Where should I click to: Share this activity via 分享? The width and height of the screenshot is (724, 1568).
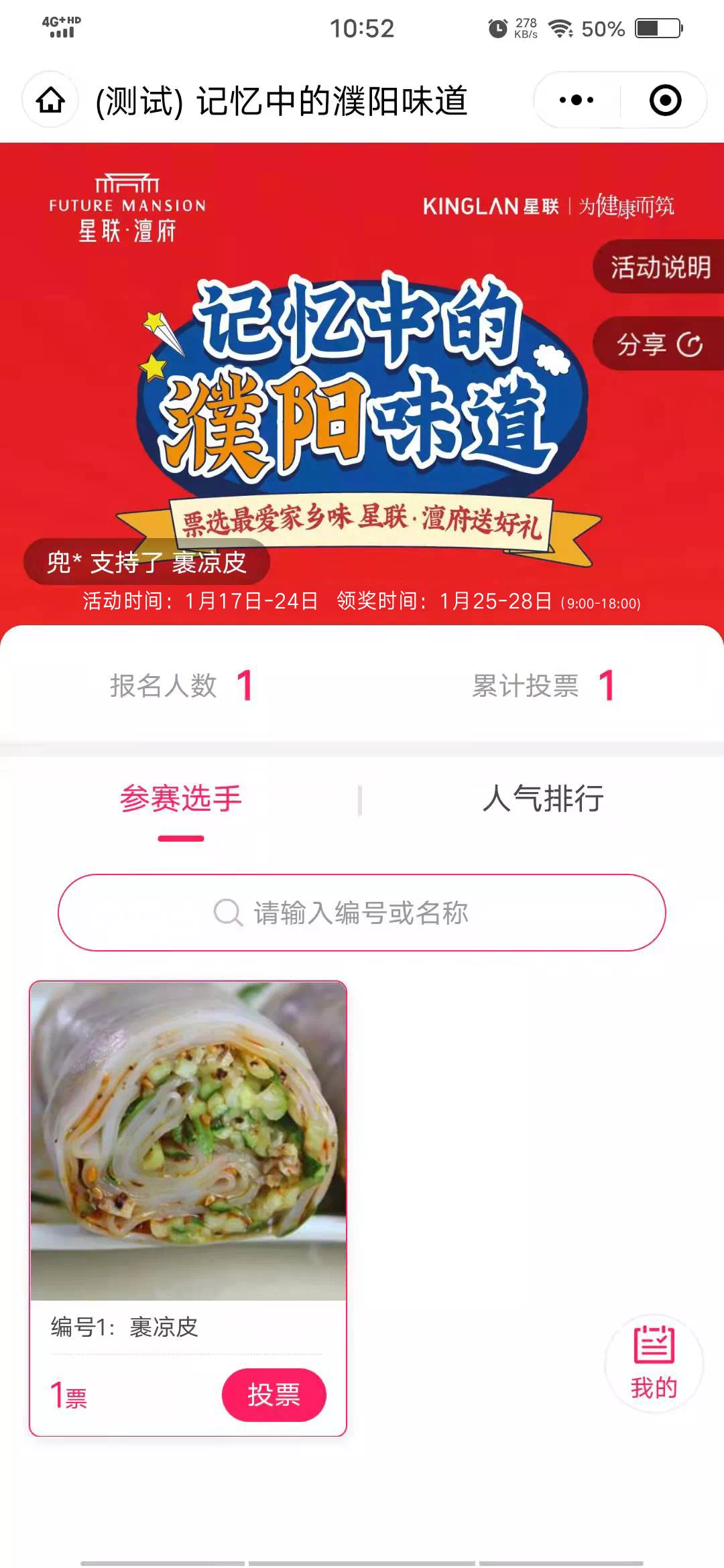pos(660,344)
